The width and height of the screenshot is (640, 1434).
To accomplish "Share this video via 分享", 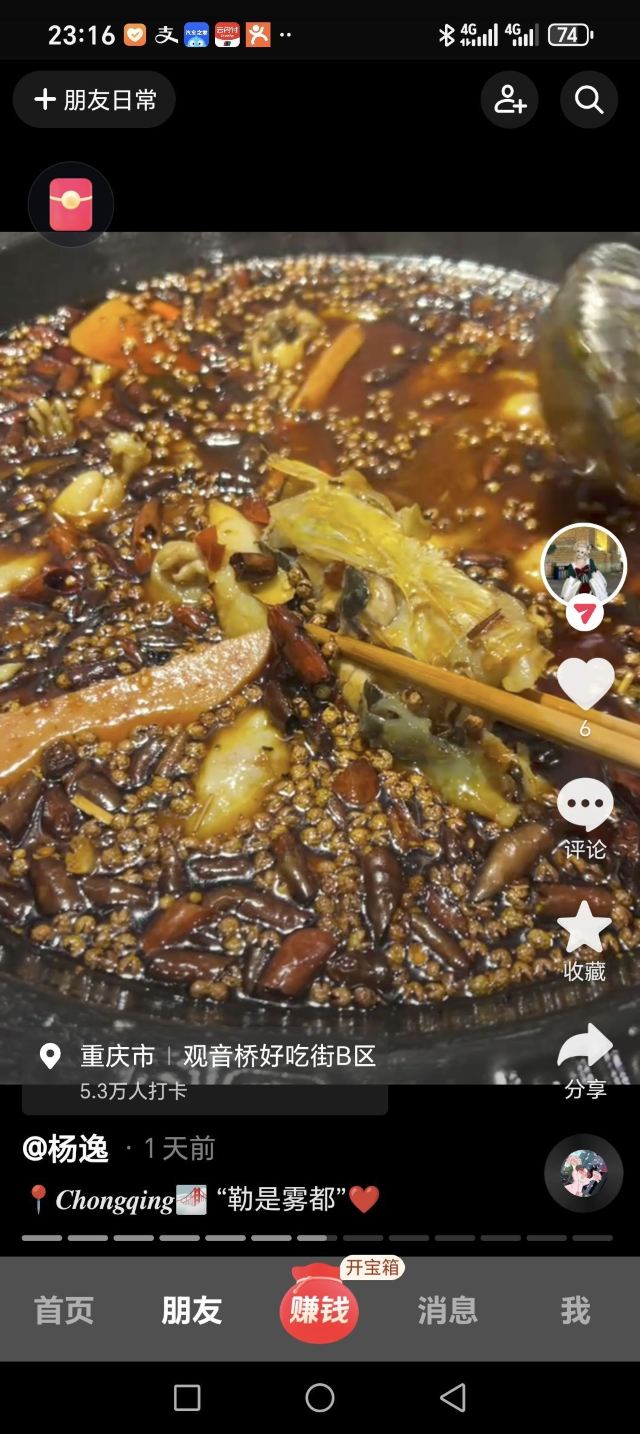I will [585, 1048].
